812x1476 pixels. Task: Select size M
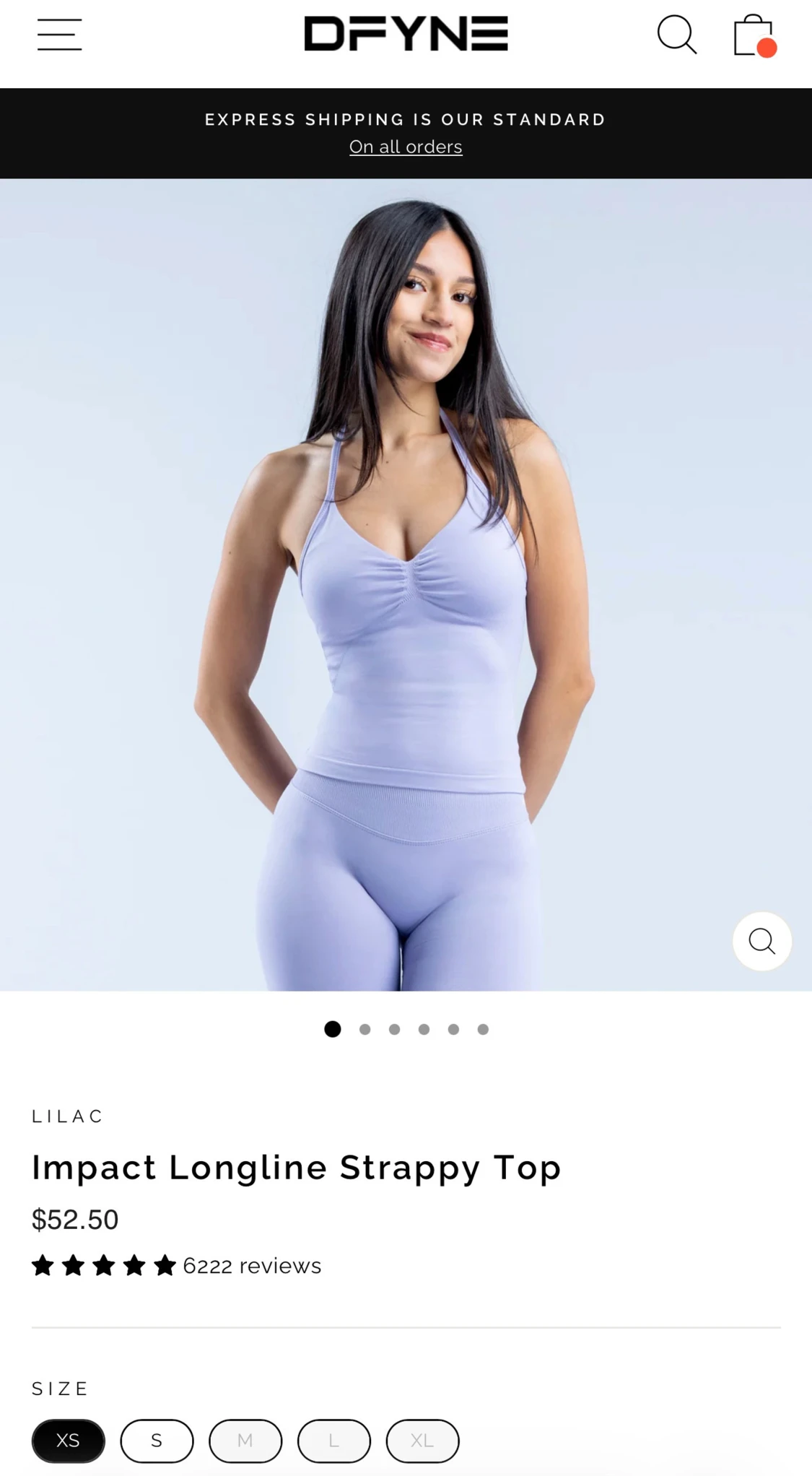[245, 1441]
